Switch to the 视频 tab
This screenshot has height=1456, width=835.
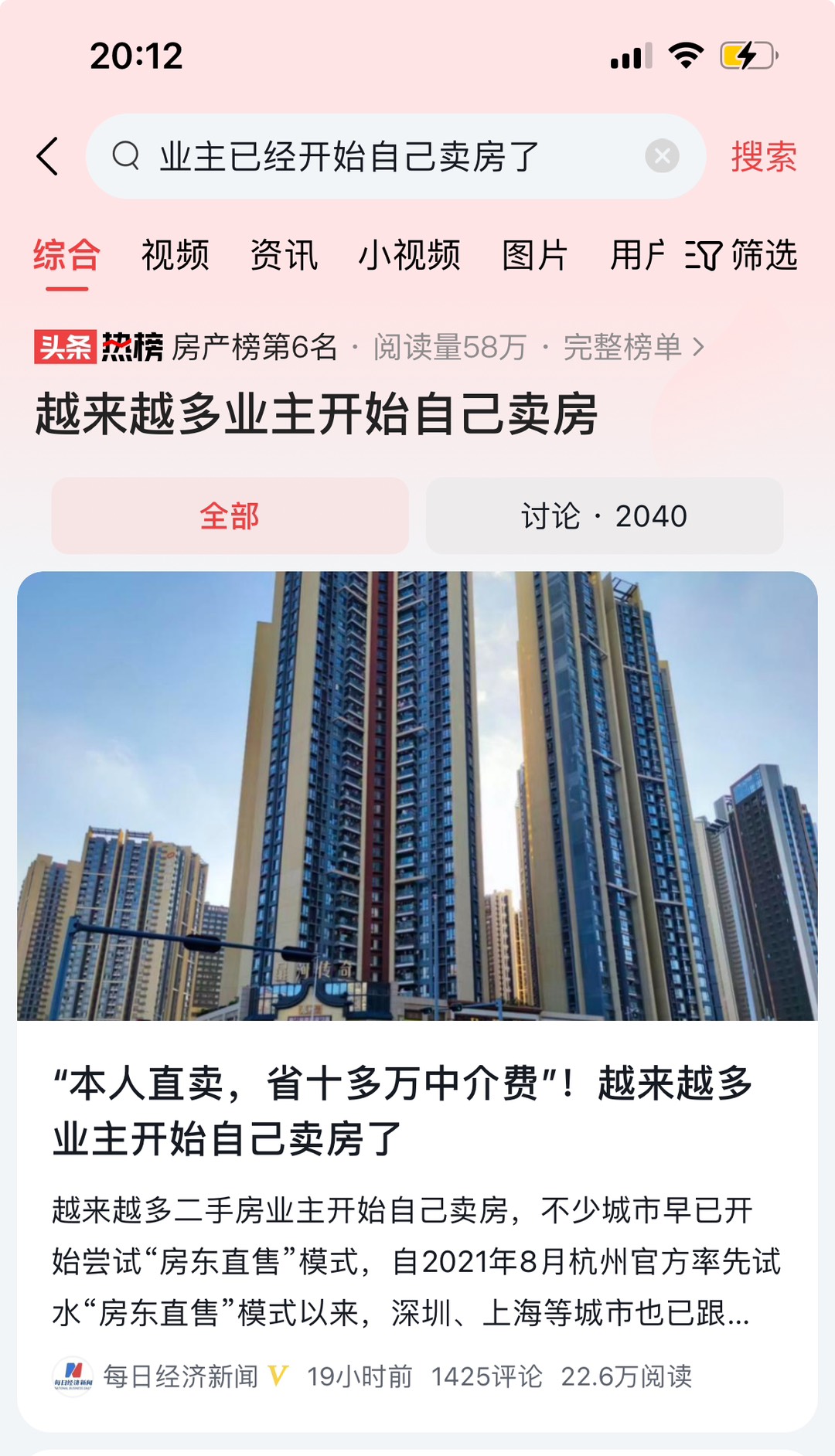[175, 255]
